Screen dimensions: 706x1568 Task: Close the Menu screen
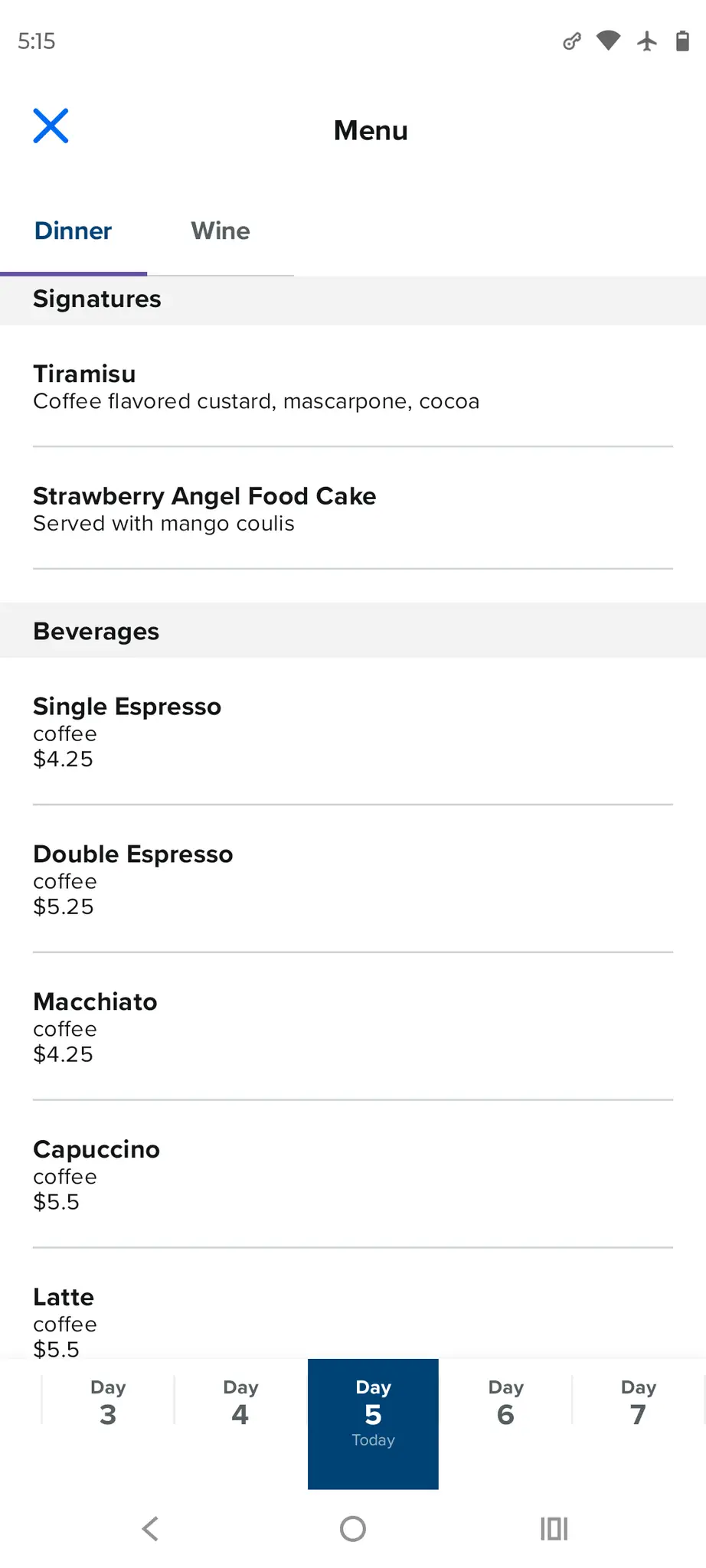(51, 126)
